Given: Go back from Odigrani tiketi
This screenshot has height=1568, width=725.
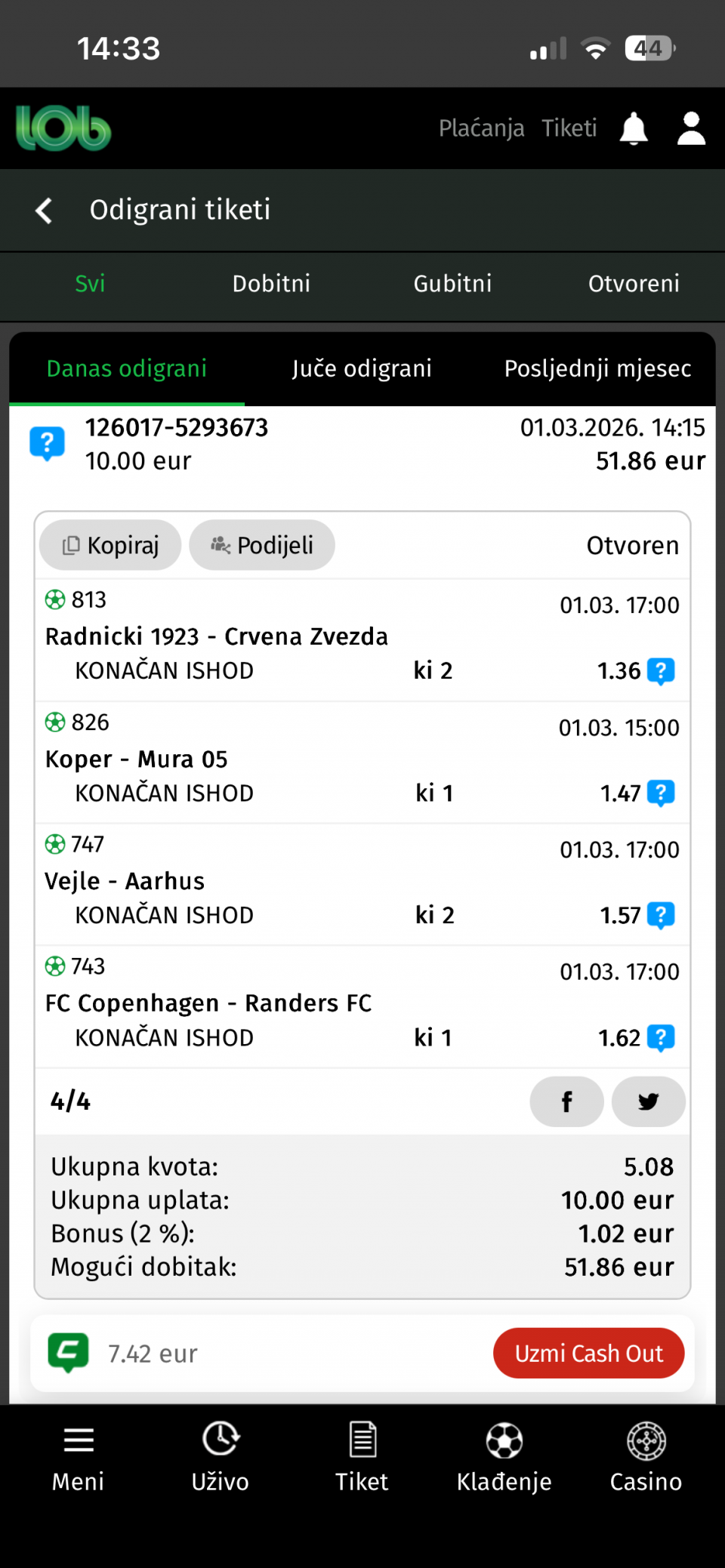Looking at the screenshot, I should 44,211.
